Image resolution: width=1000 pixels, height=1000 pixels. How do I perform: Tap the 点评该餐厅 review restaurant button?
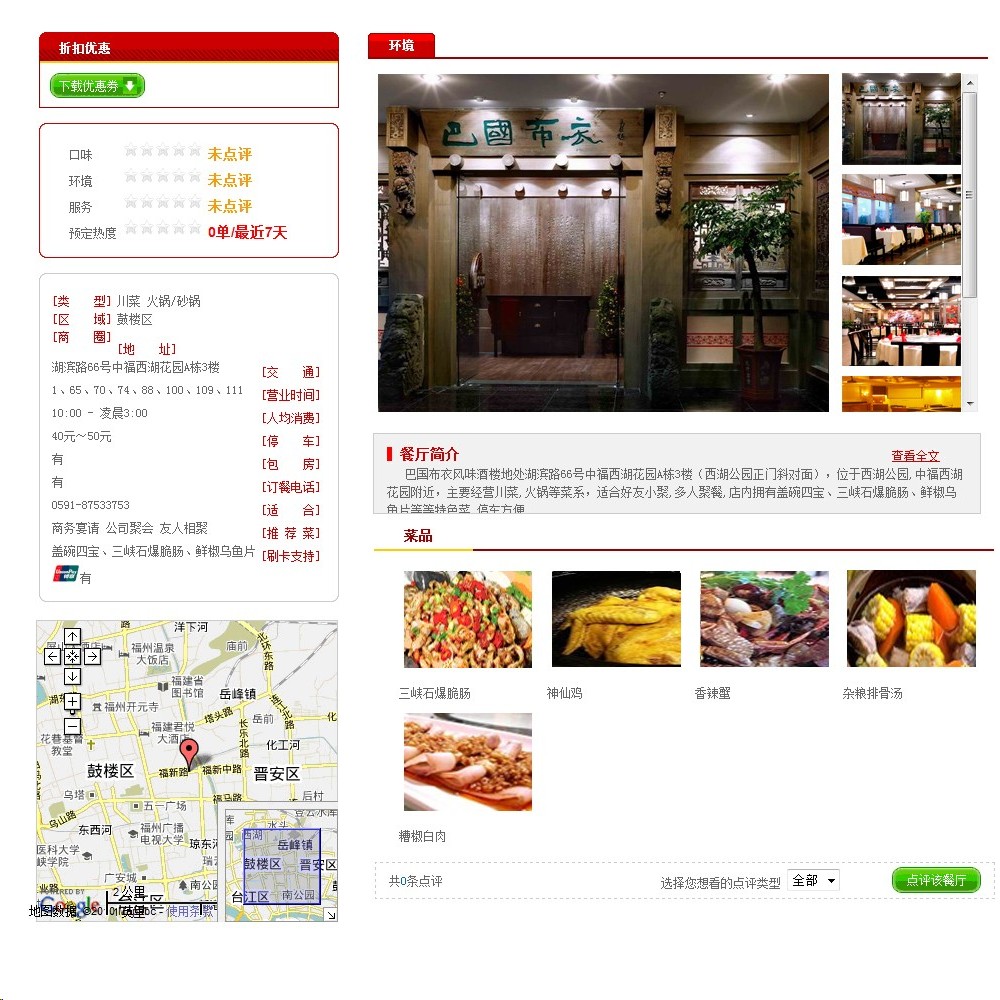coord(935,880)
